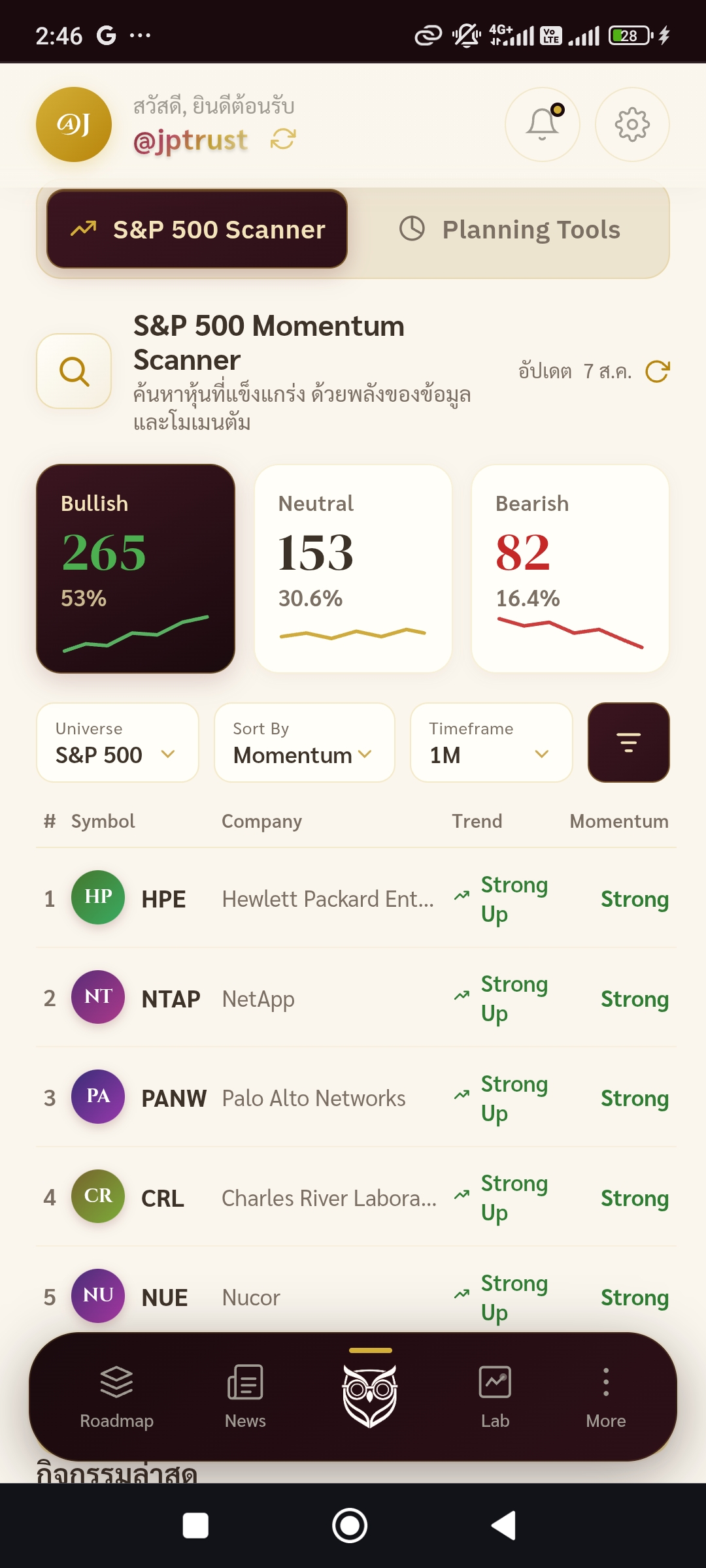The height and width of the screenshot is (1568, 706).
Task: Refresh the scanner update date
Action: point(658,372)
